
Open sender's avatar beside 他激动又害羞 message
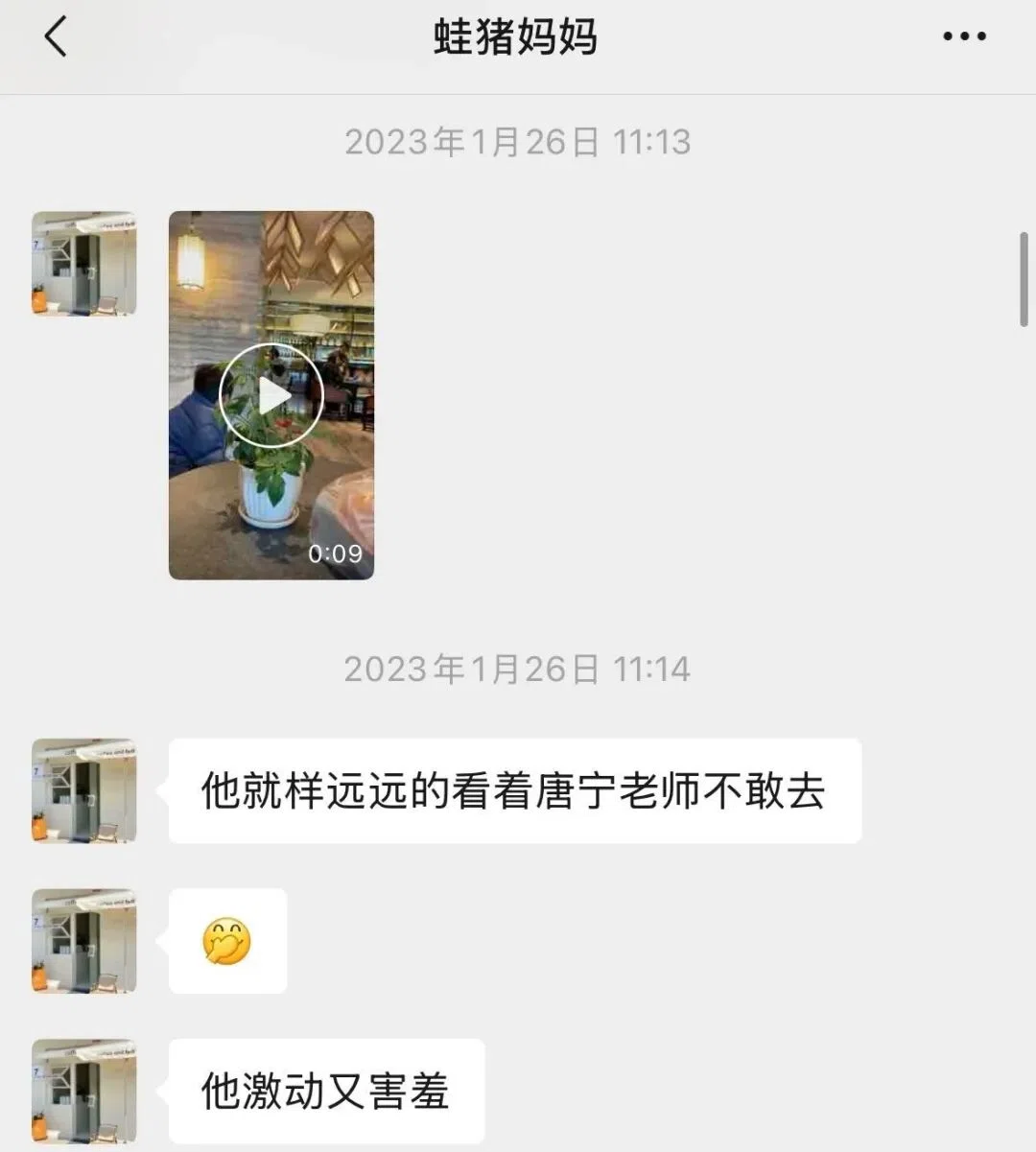tap(84, 1091)
